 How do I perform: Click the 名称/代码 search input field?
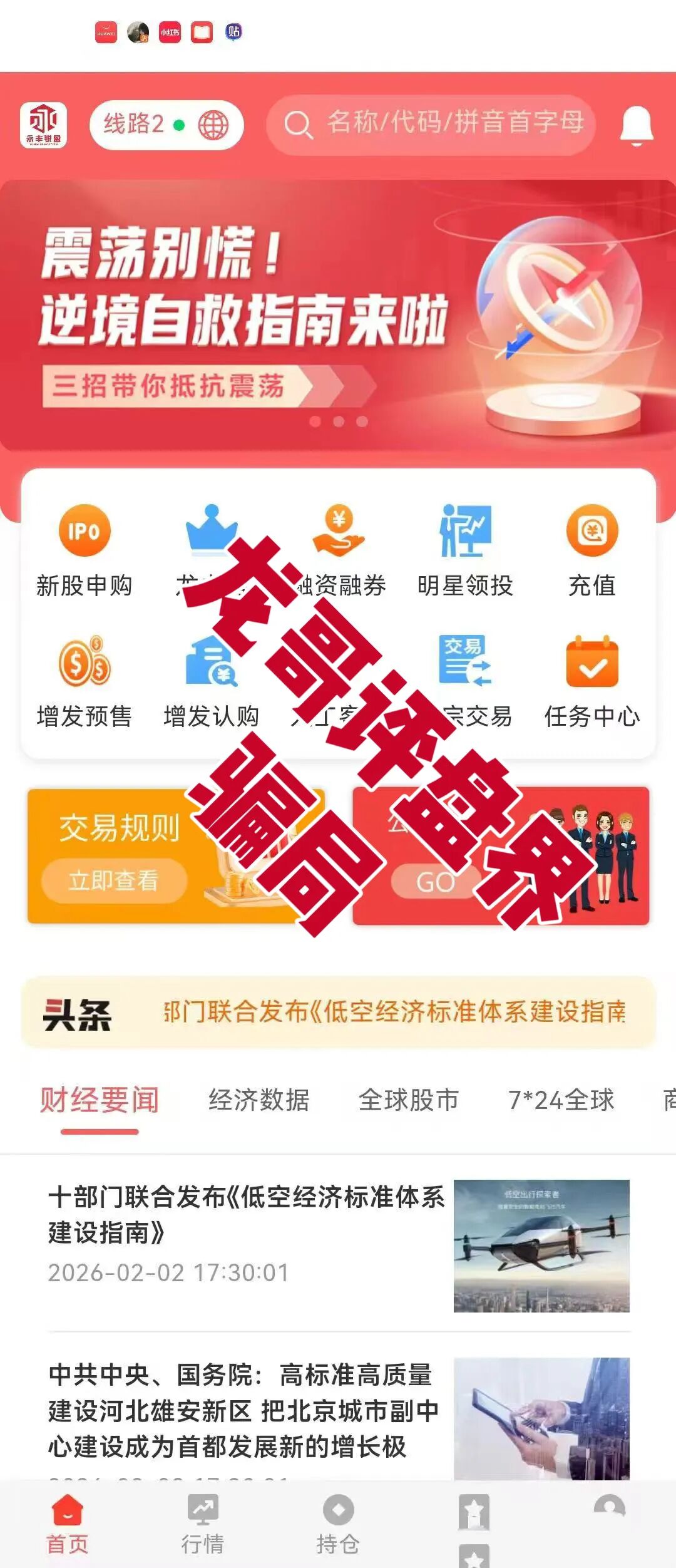(x=432, y=124)
